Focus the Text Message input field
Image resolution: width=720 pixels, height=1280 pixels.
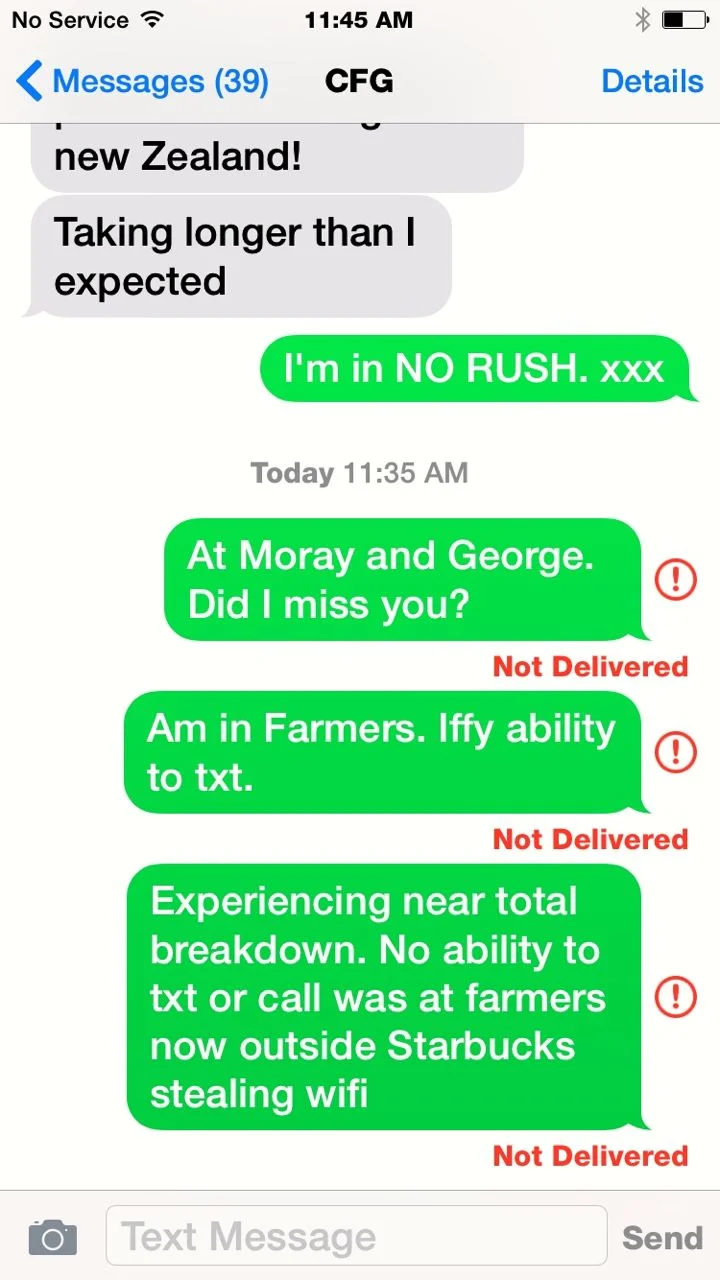click(x=356, y=1236)
